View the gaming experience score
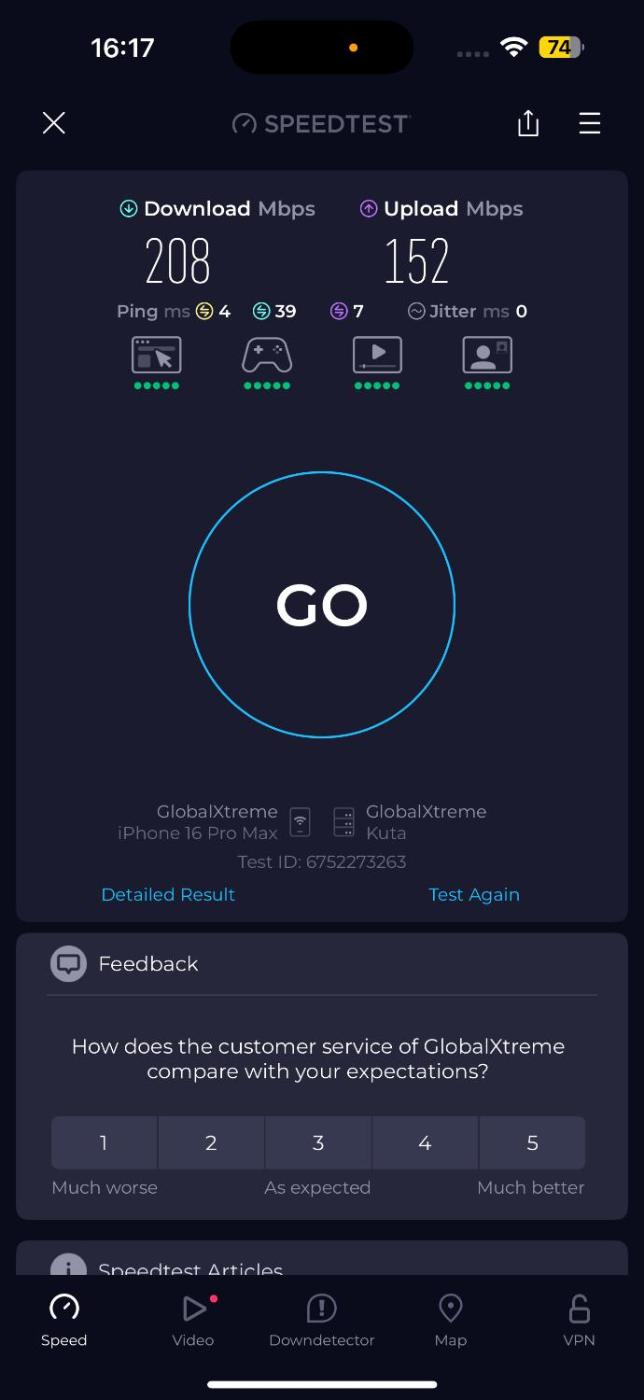The image size is (644, 1400). [x=267, y=362]
